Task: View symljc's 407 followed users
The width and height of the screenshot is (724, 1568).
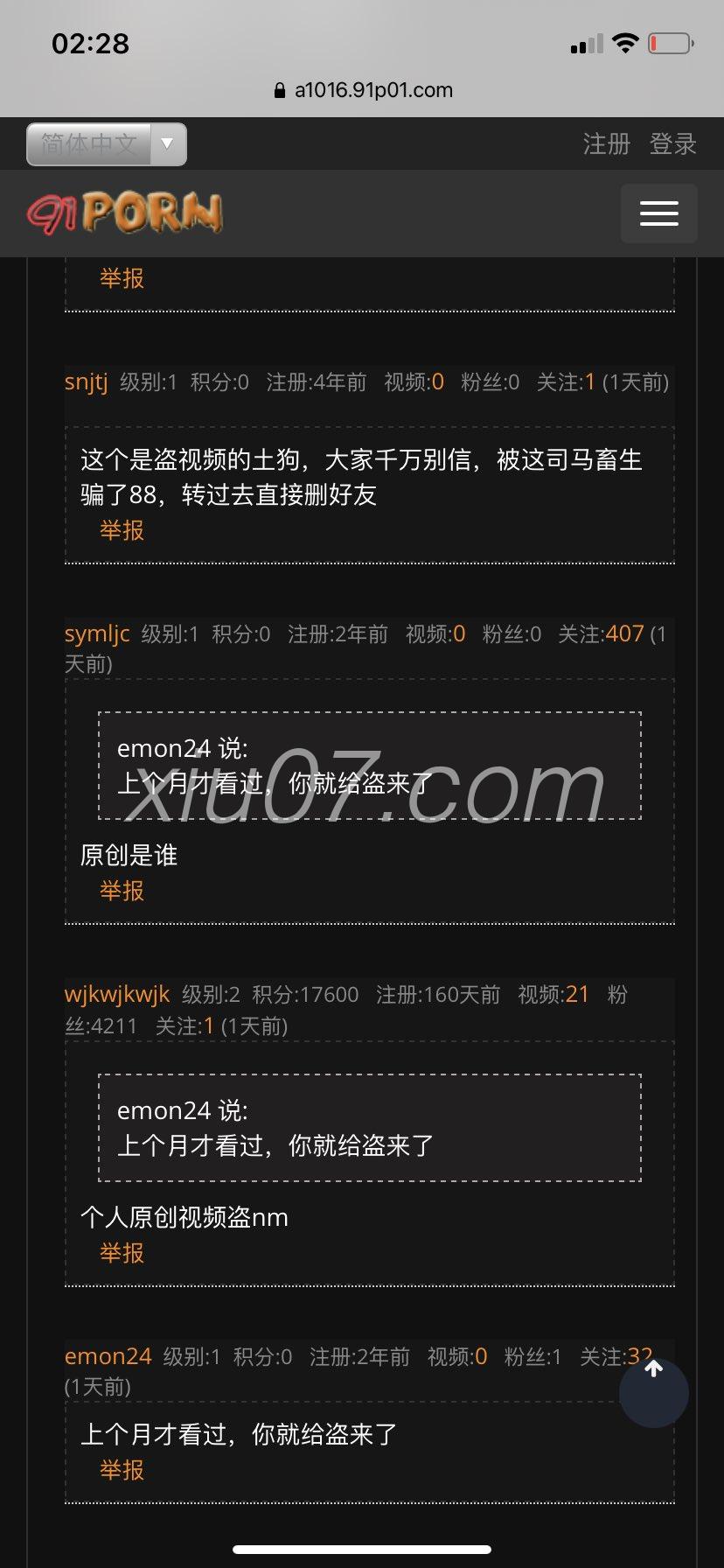Action: [624, 633]
